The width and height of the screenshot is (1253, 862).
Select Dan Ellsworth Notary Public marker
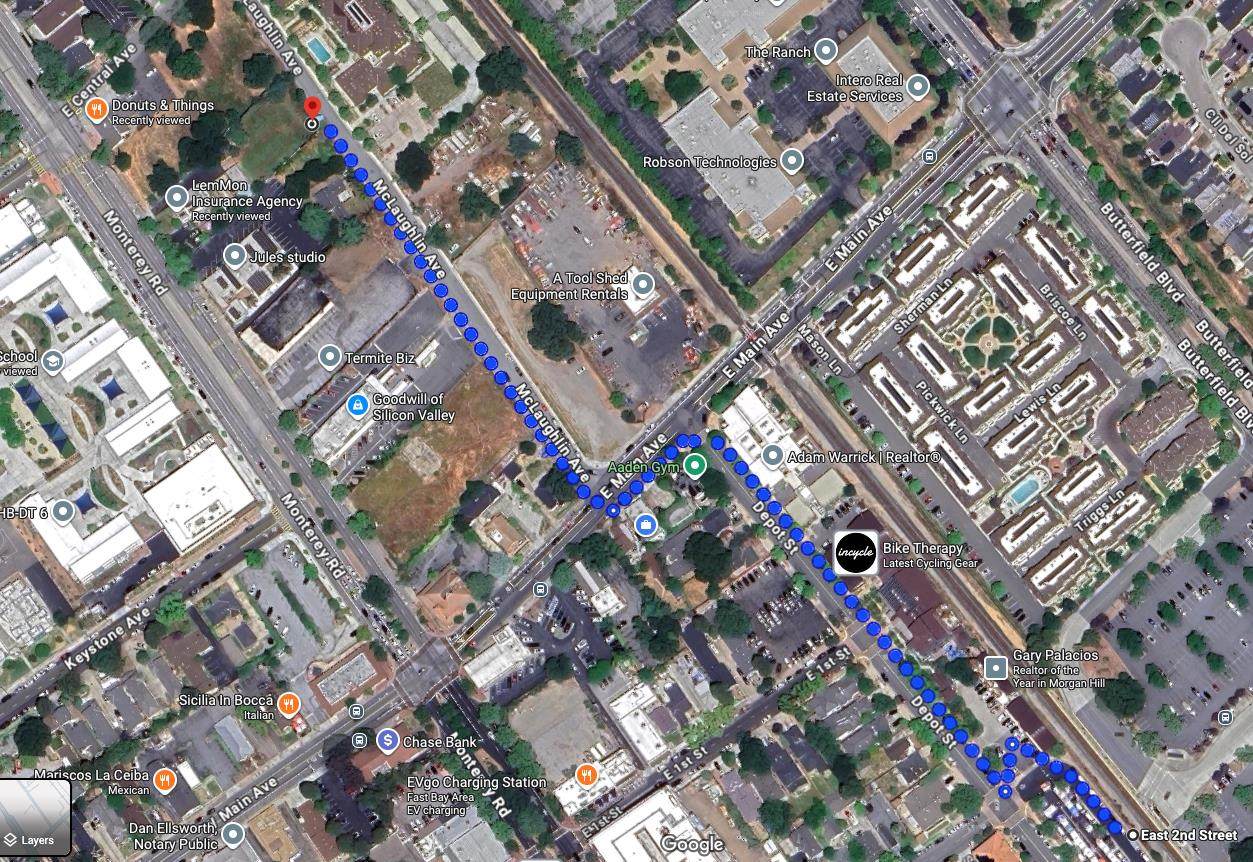pos(233,834)
